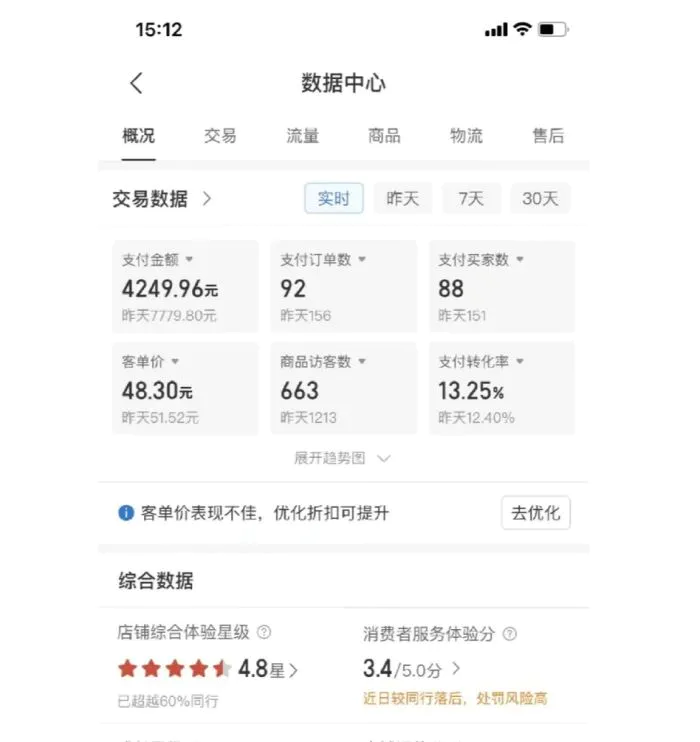This screenshot has height=742, width=700.
Task: Select the 实时 time filter
Action: click(x=333, y=199)
